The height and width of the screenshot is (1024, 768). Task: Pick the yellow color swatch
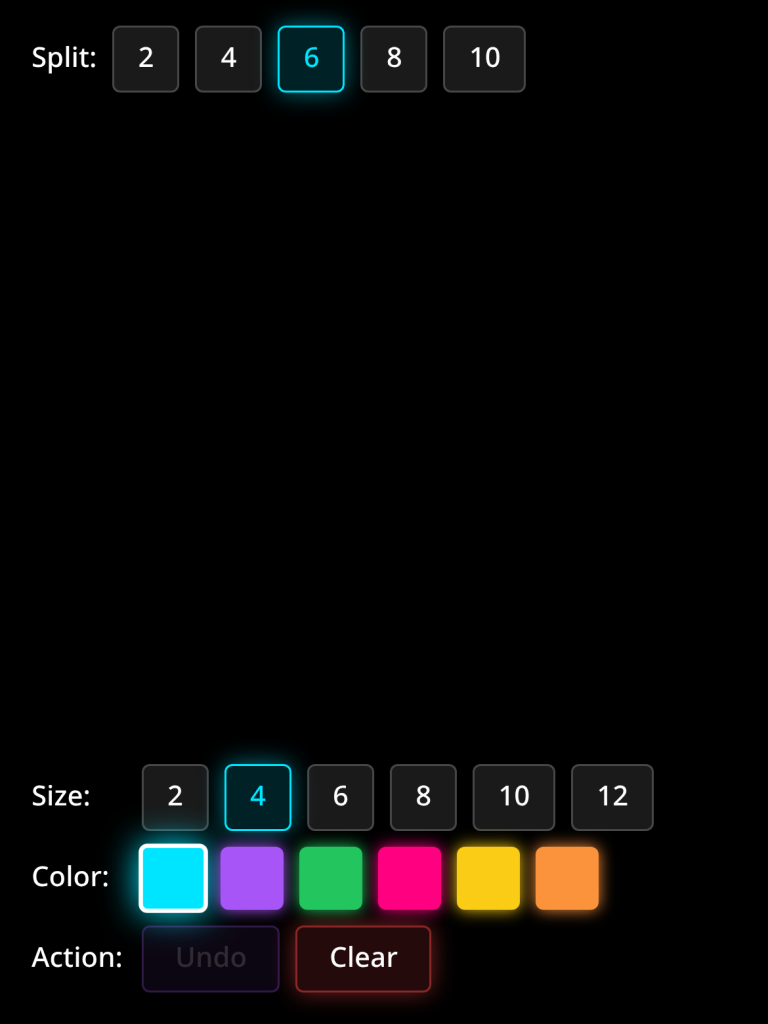pyautogui.click(x=488, y=878)
